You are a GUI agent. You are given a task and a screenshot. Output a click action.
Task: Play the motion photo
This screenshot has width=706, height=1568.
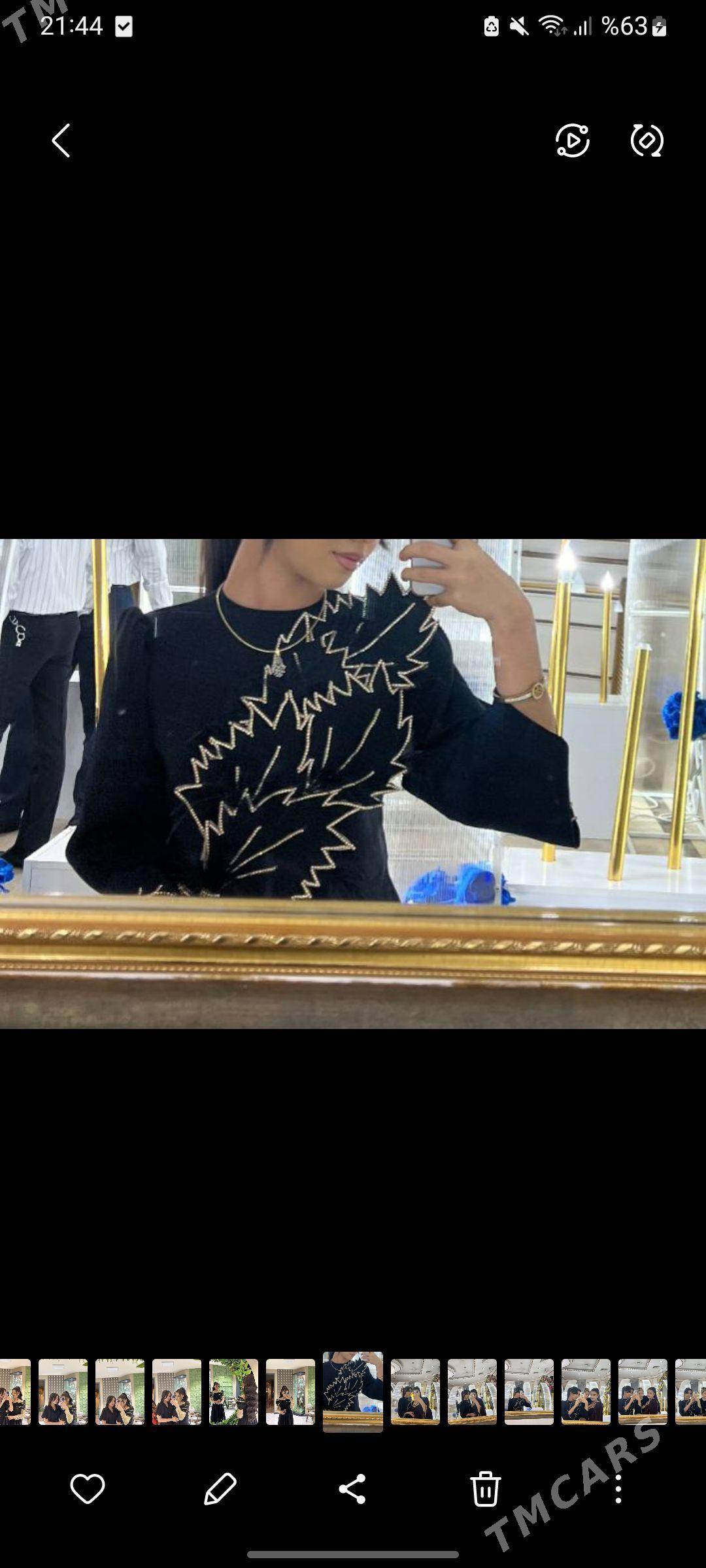point(573,140)
